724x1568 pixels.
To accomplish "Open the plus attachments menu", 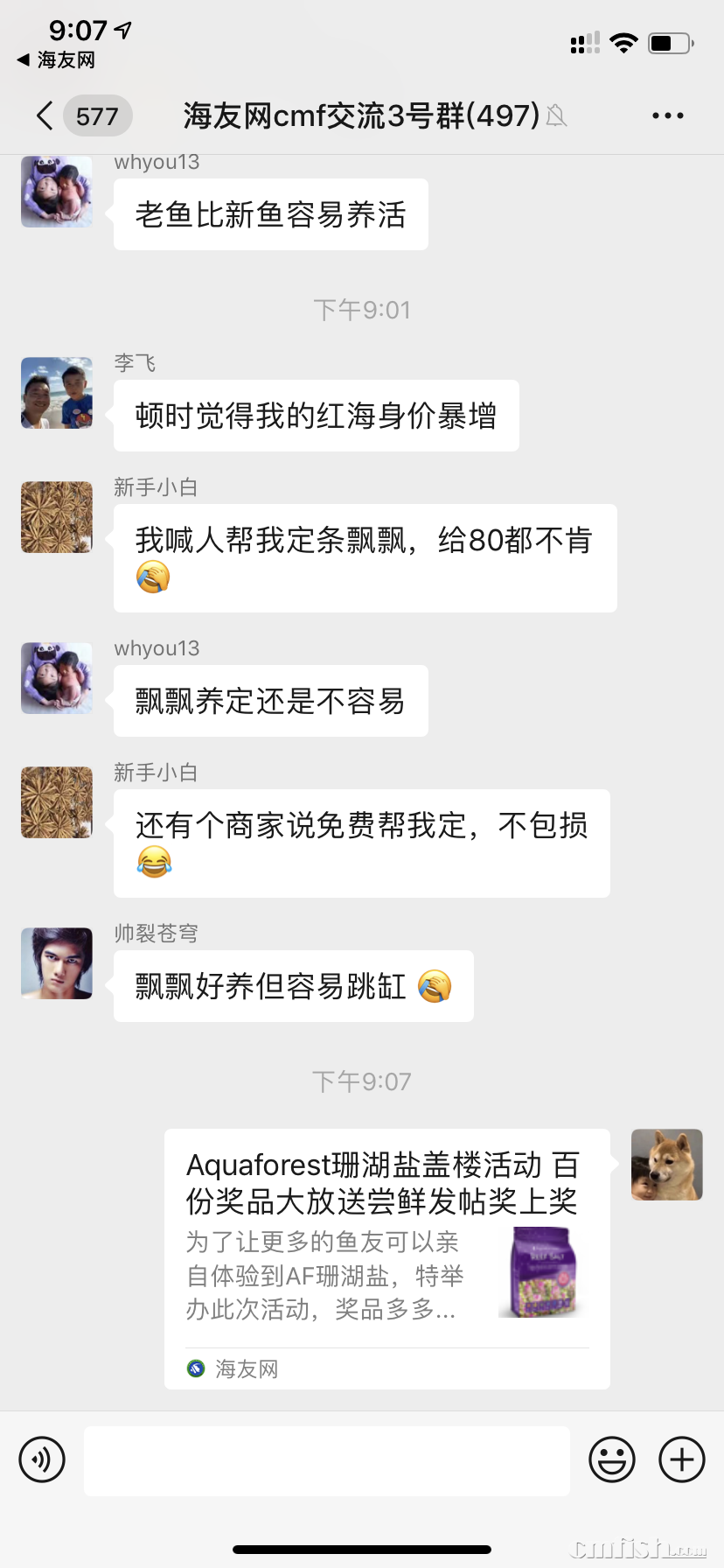I will tap(682, 1459).
